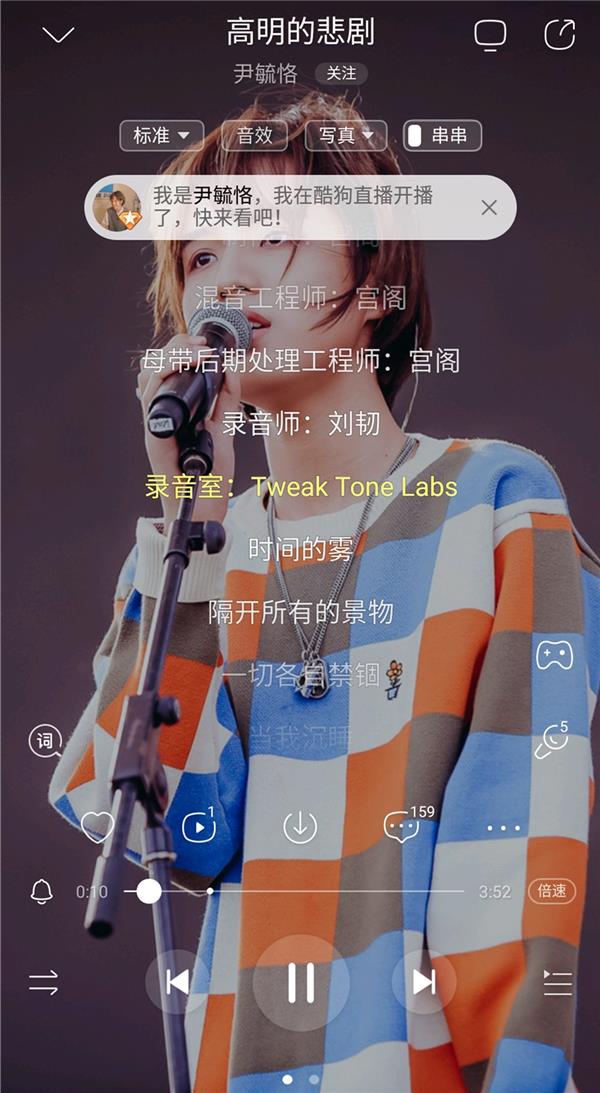Open the game controller icon

point(554,655)
